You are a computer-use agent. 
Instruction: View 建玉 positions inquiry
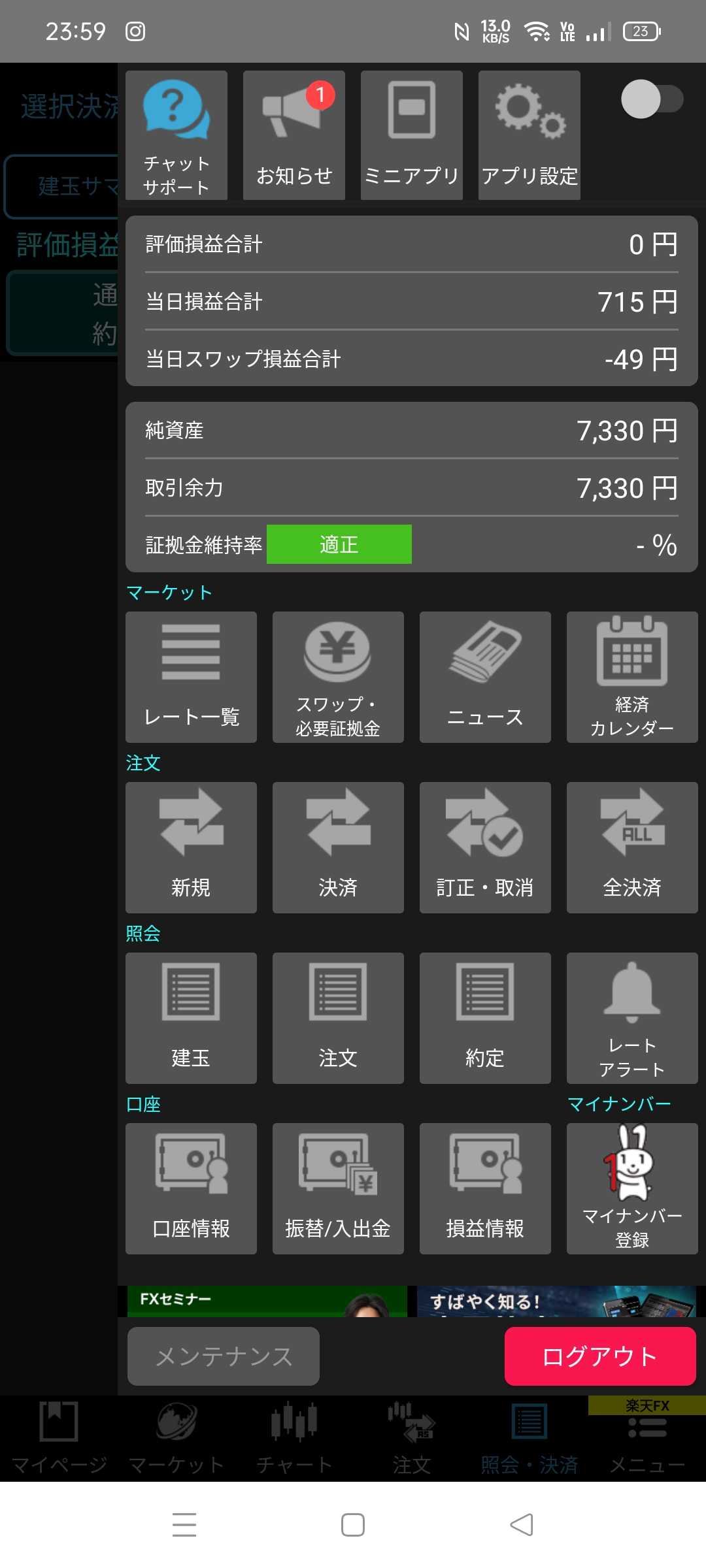pyautogui.click(x=191, y=1018)
